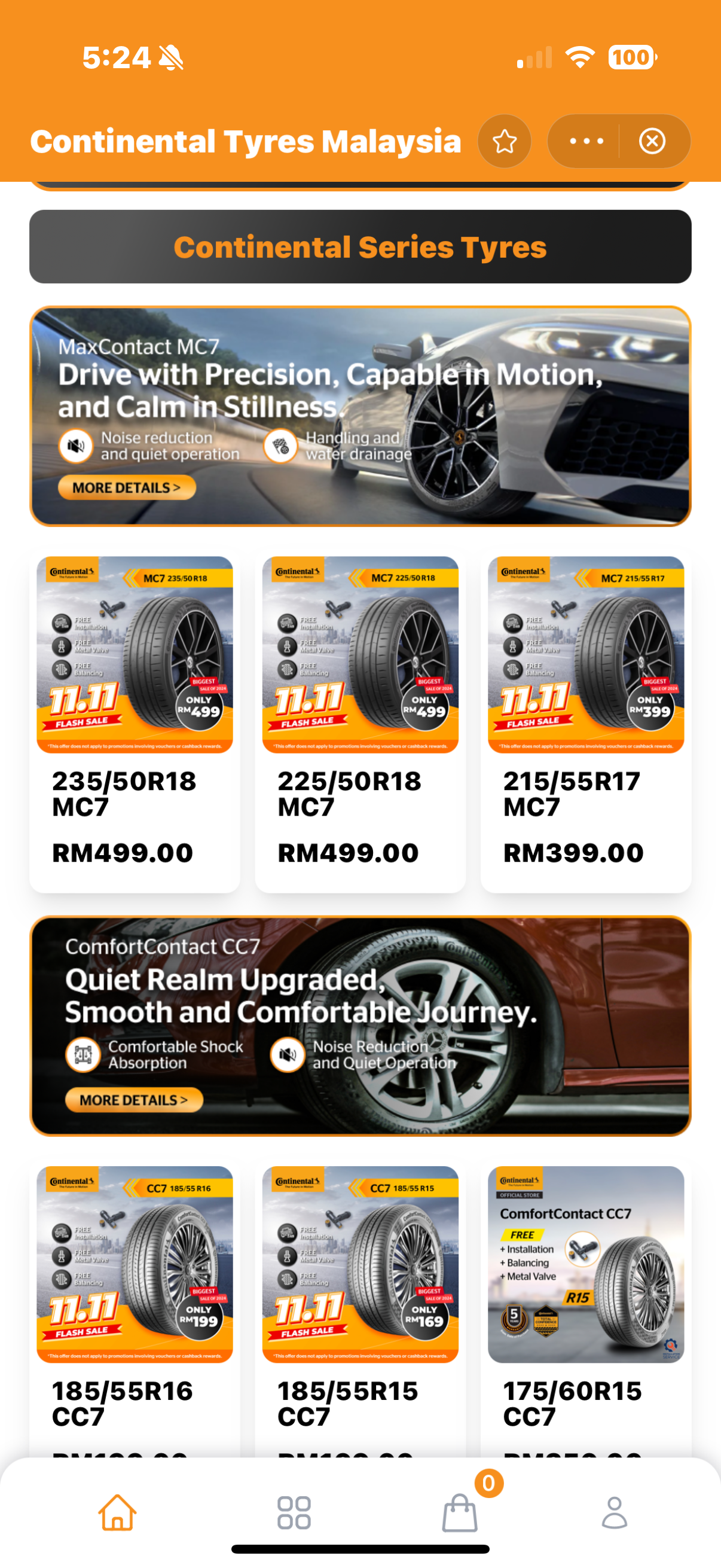Select the 175/60R15 CC7 tyre card
Image resolution: width=721 pixels, height=1568 pixels.
pos(585,1302)
